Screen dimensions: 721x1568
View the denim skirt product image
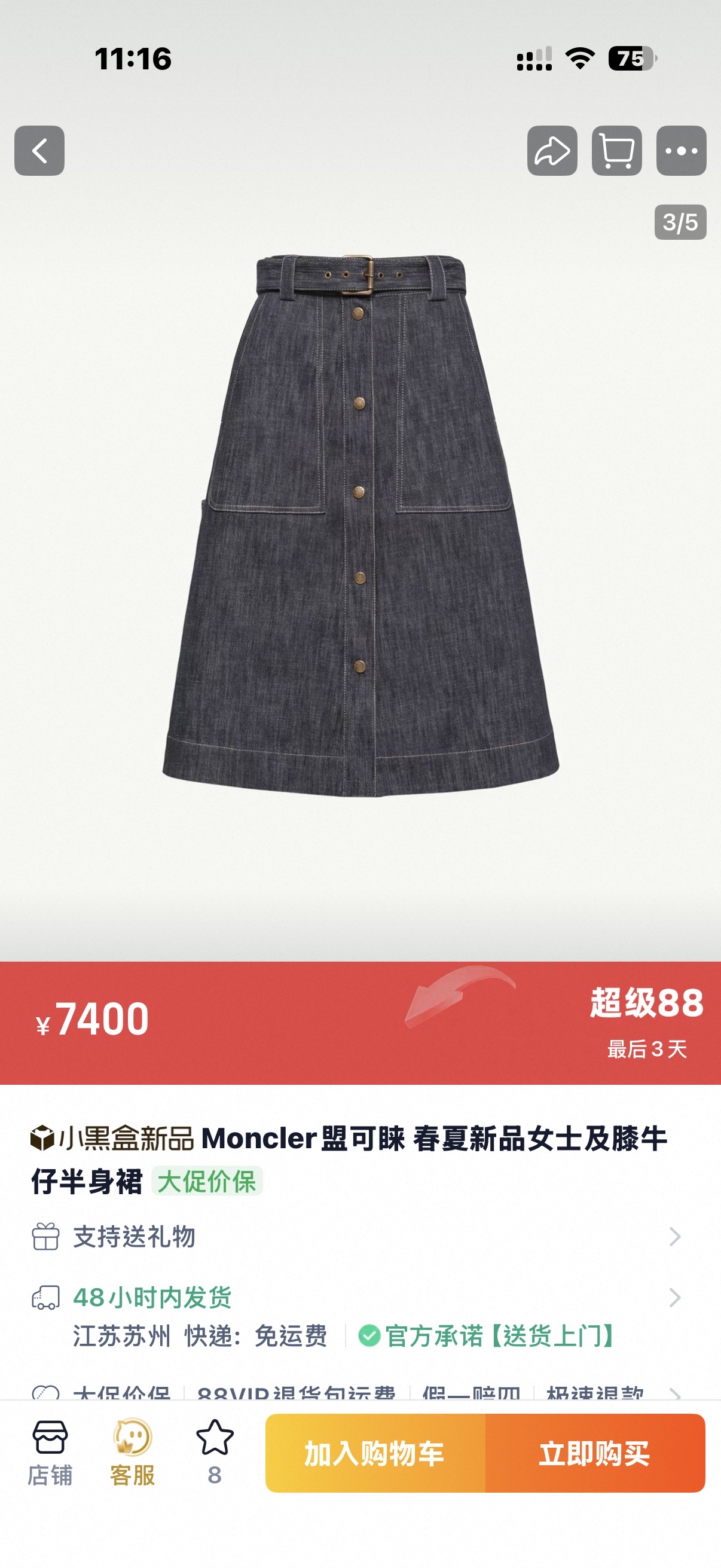[360, 523]
